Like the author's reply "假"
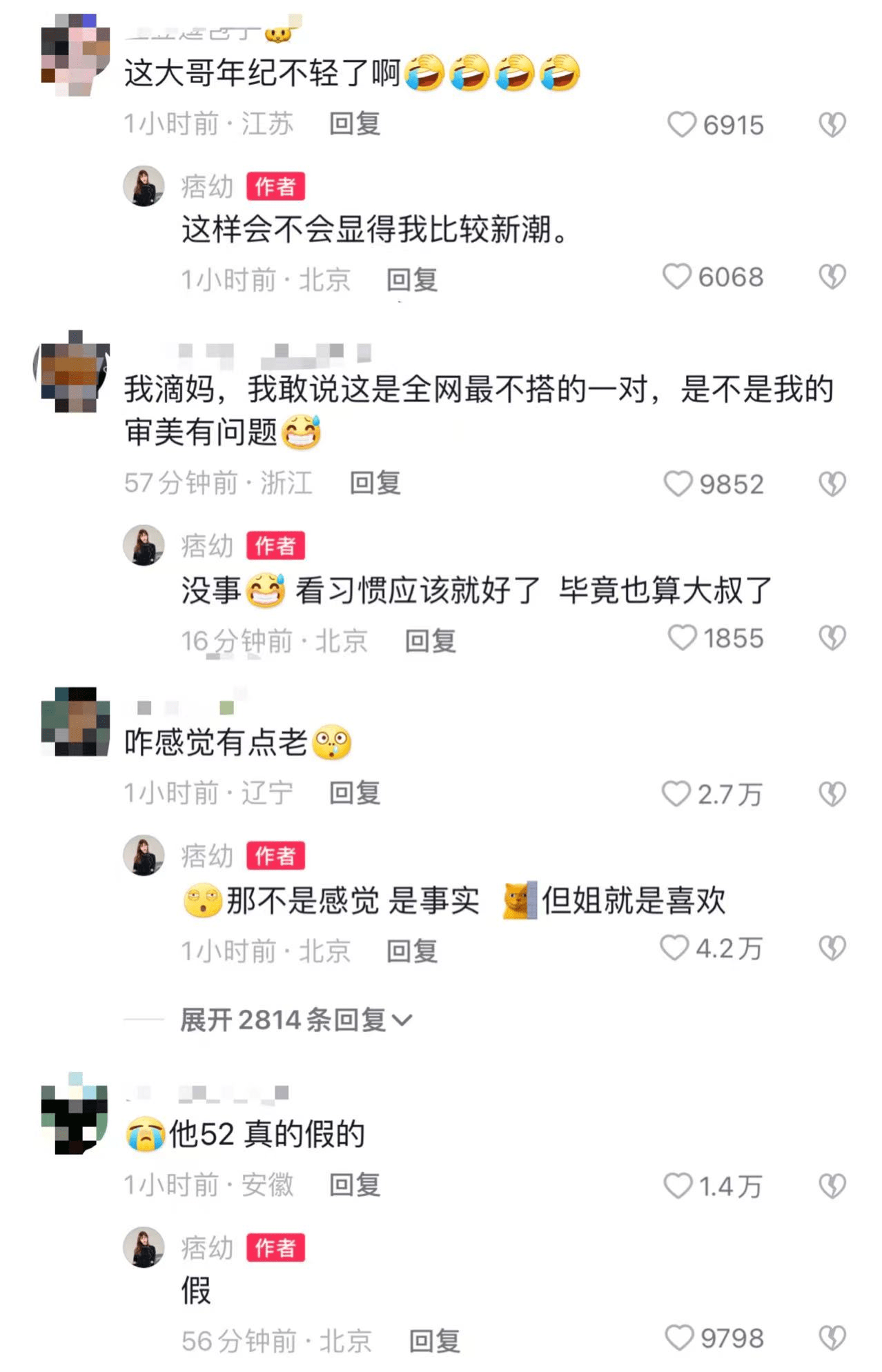Viewport: 882px width, 1372px height. point(679,1338)
